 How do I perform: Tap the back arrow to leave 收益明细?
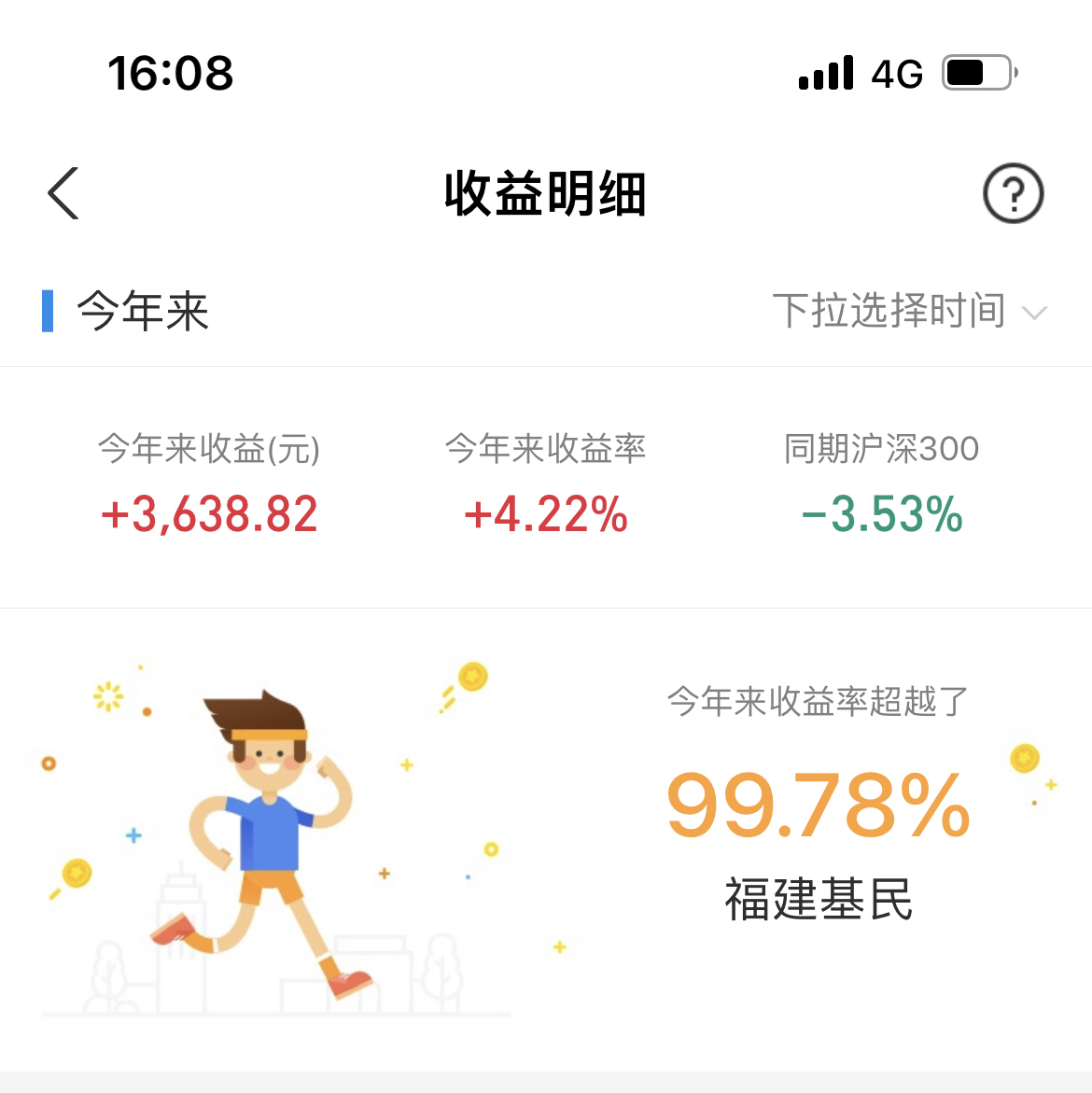62,193
